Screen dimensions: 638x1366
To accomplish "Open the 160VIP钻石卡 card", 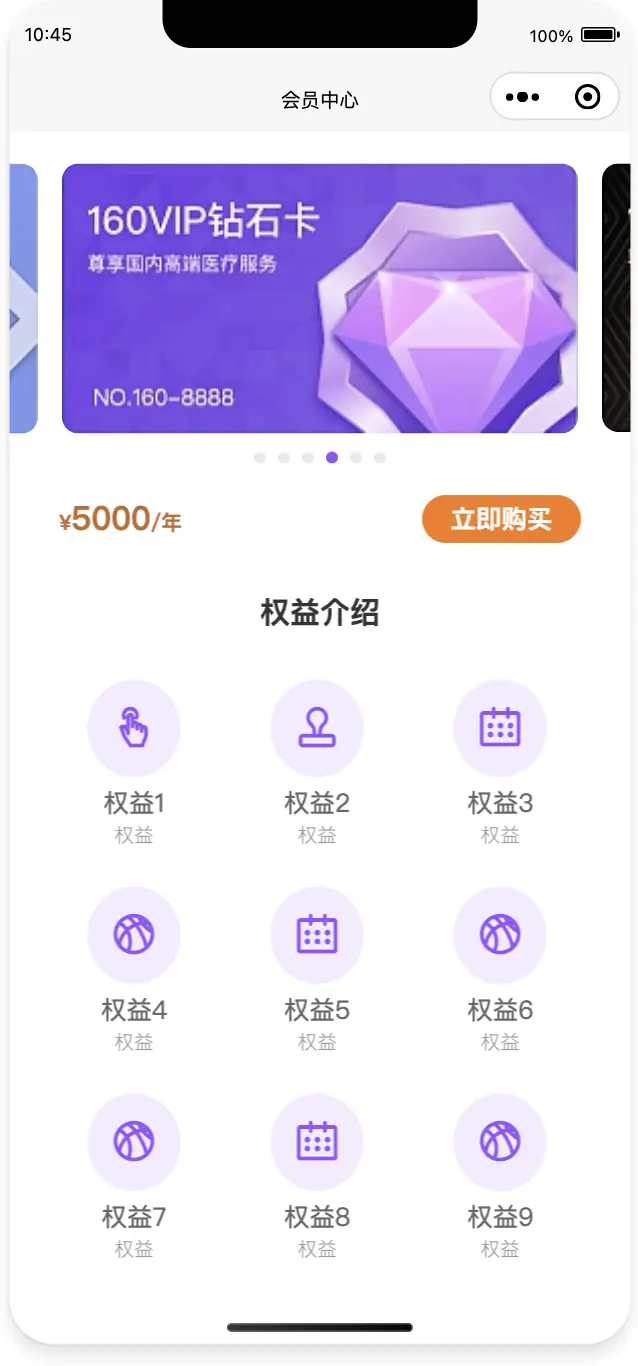I will point(319,298).
